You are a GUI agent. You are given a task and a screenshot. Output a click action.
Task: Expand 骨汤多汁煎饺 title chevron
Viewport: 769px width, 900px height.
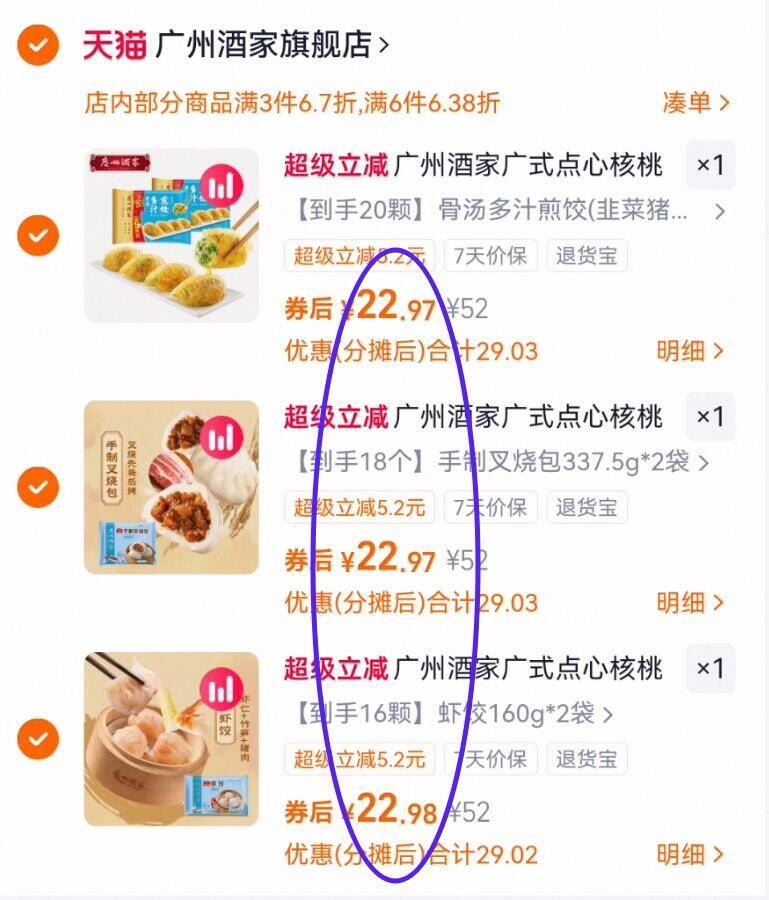[x=718, y=212]
